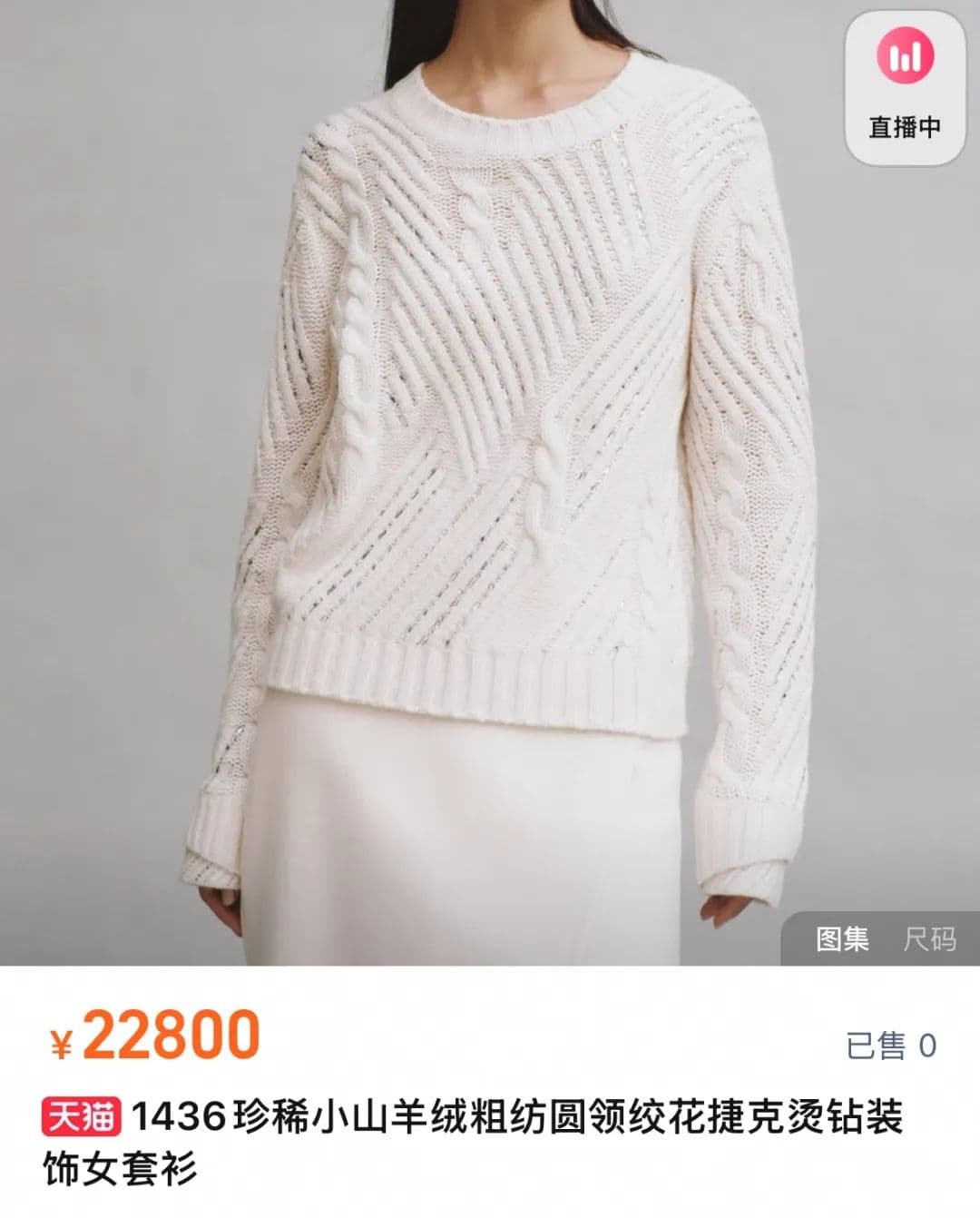Open the 直播中 live stream badge
This screenshot has height=1218, width=980.
point(903,88)
